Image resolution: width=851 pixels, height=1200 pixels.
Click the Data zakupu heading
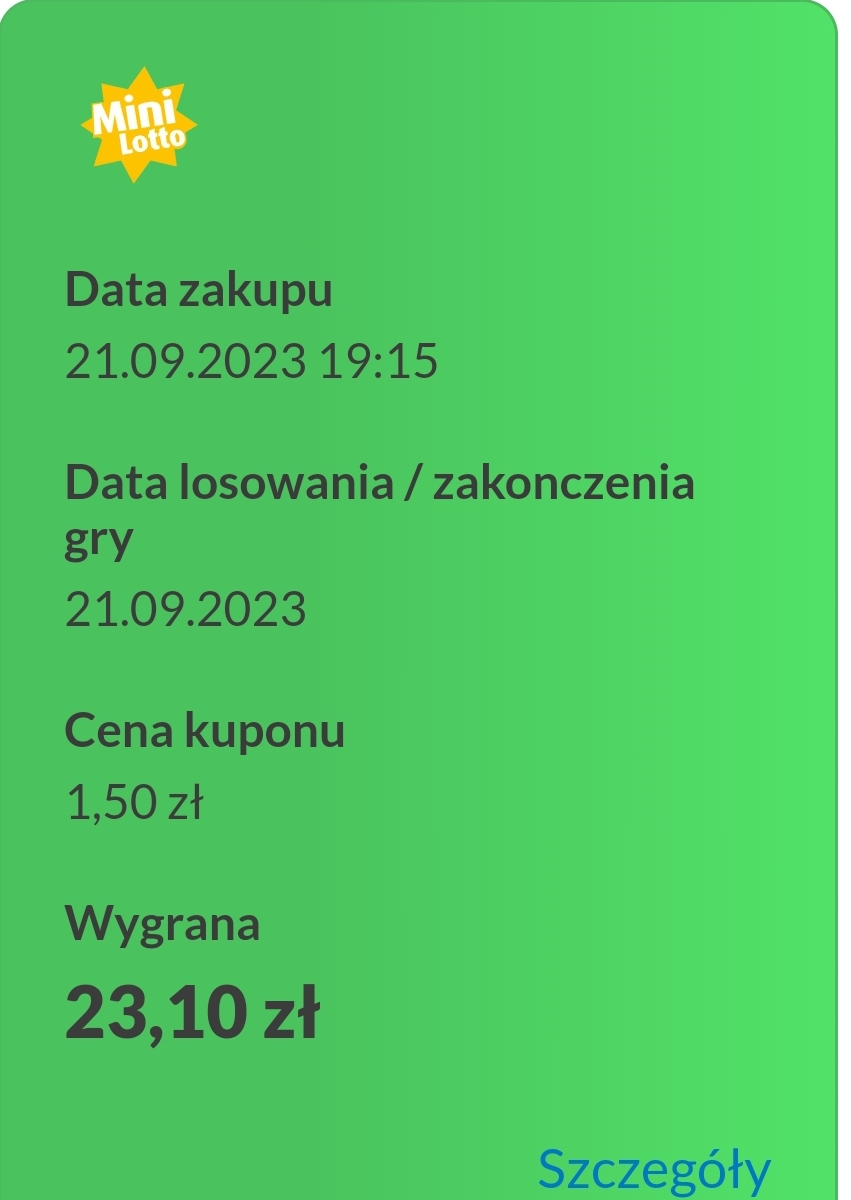[x=198, y=290]
